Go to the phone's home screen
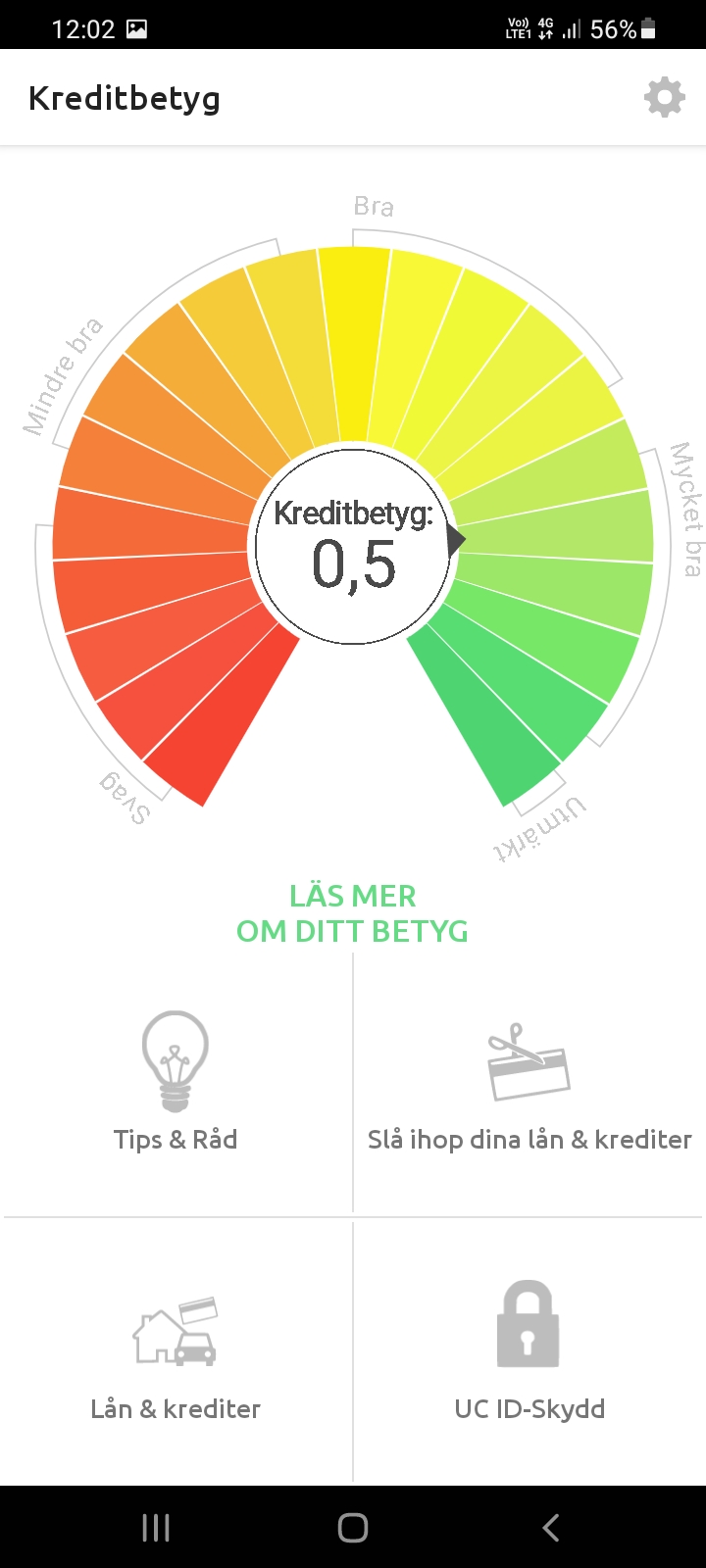Viewport: 706px width, 1568px height. coord(353,1527)
